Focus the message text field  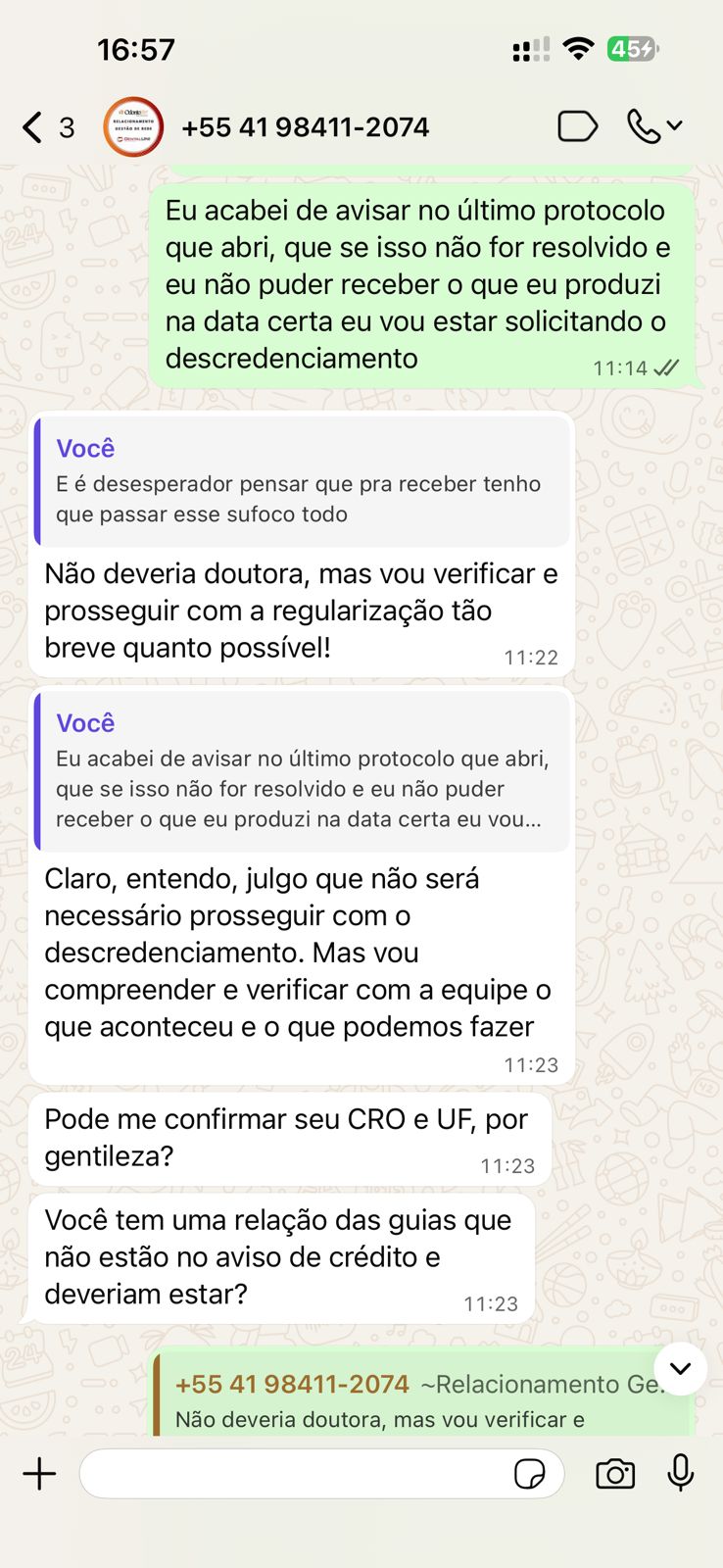[x=294, y=1474]
